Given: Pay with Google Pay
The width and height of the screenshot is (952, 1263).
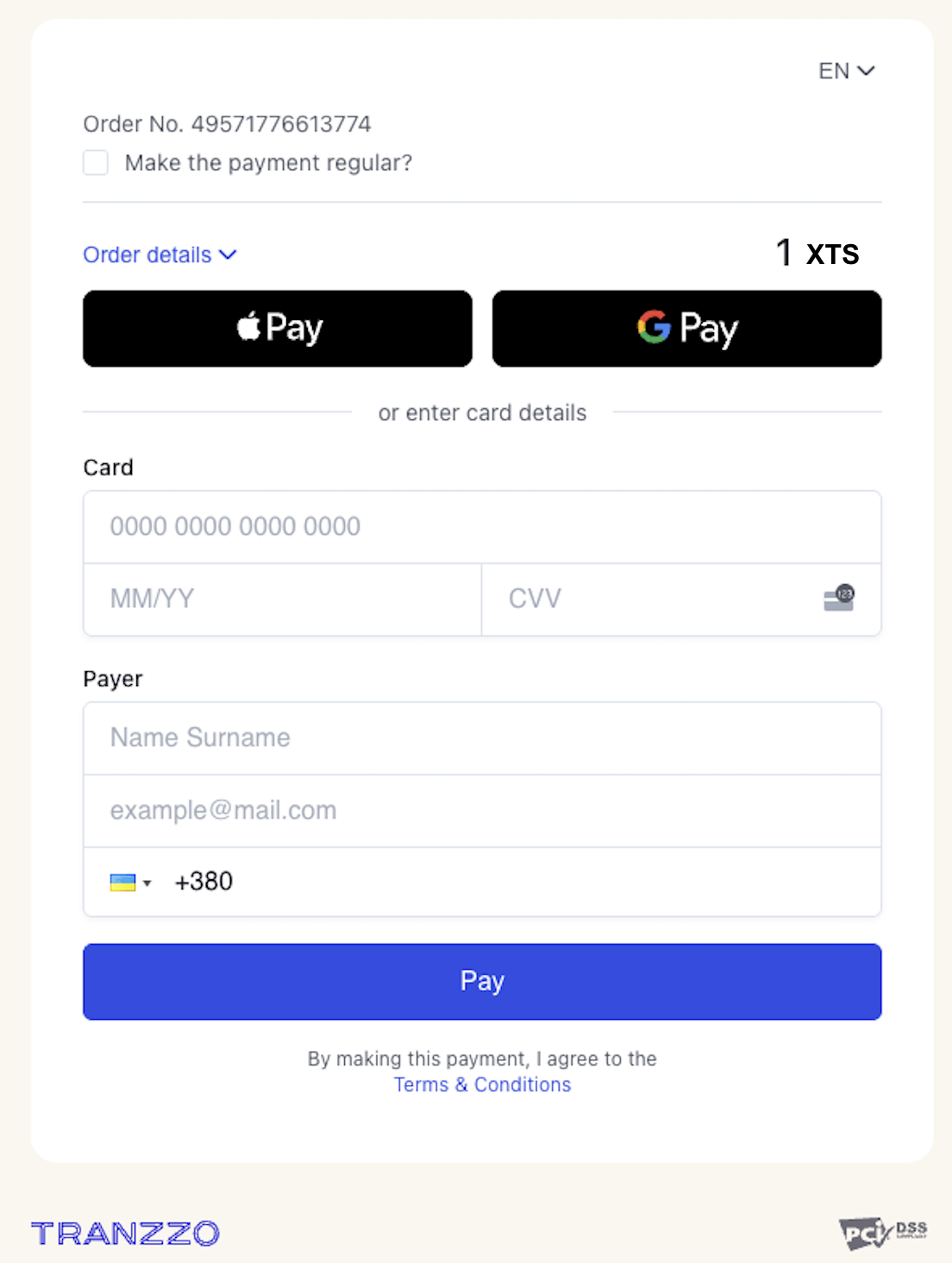Looking at the screenshot, I should click(x=686, y=329).
